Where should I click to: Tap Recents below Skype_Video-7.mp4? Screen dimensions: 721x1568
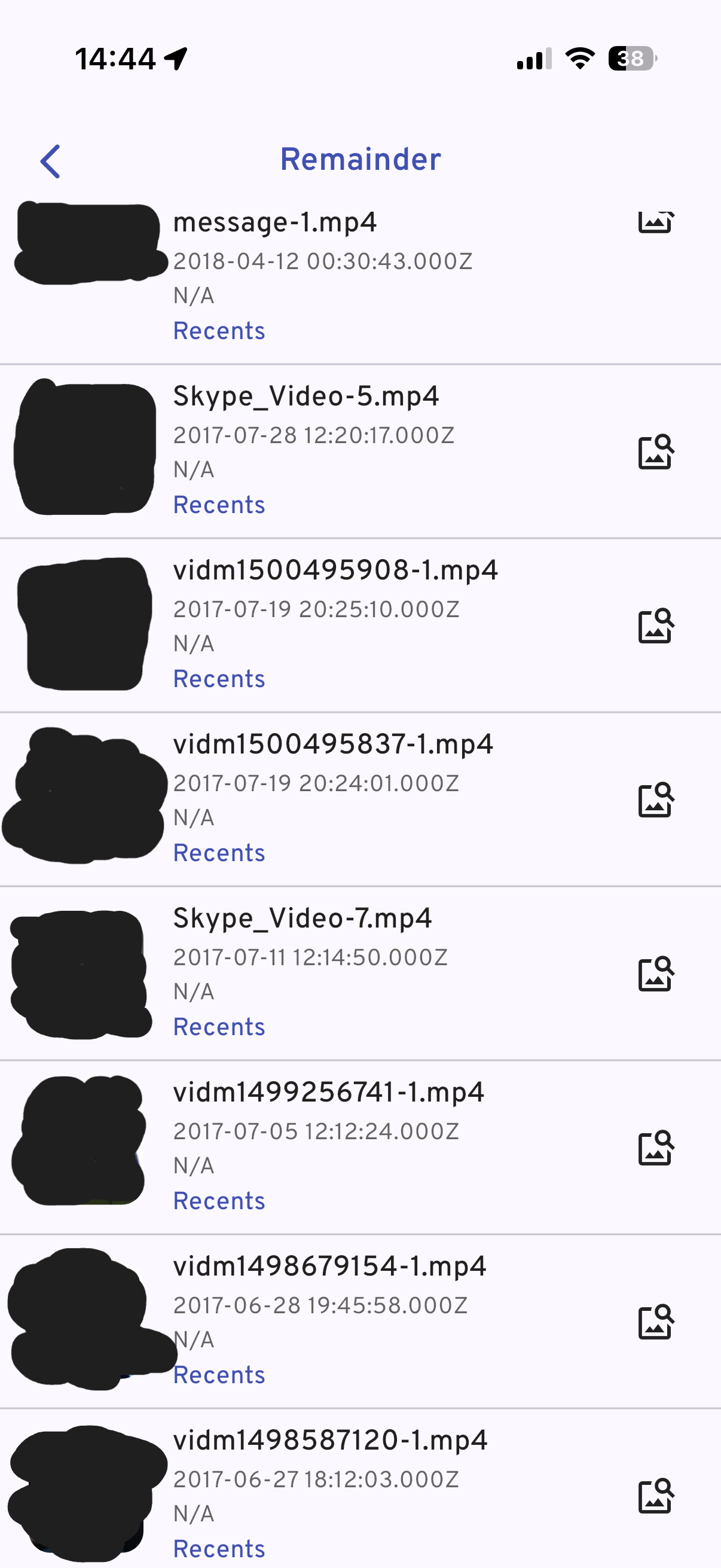pos(219,1027)
